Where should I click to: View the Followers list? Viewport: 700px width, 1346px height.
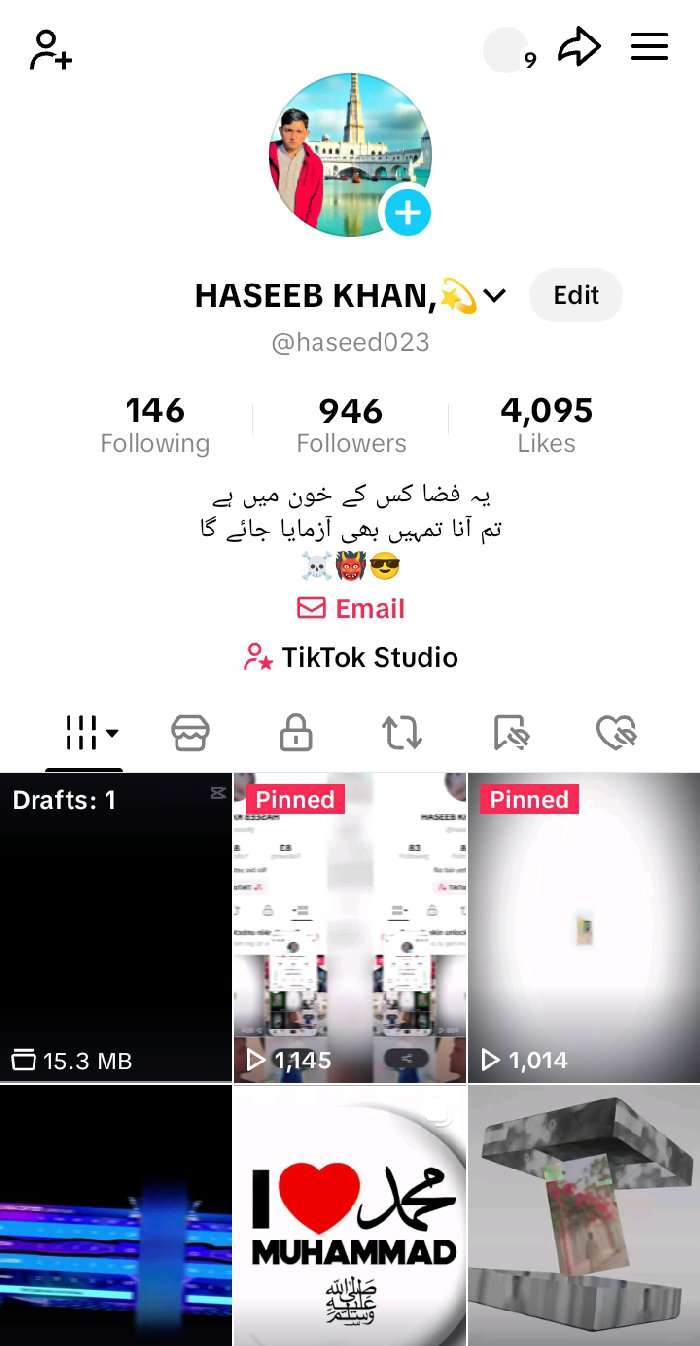point(351,425)
